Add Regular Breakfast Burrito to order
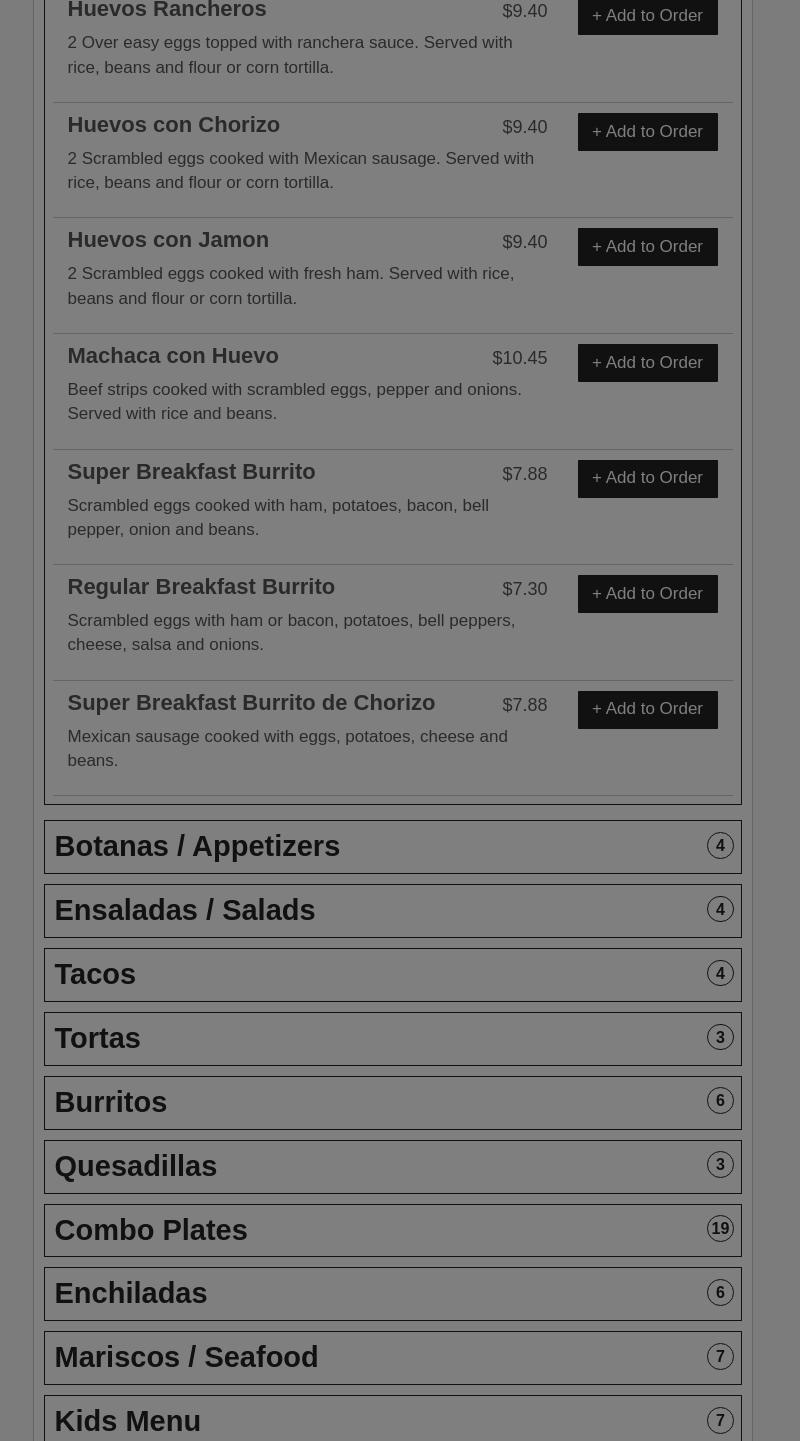The height and width of the screenshot is (1441, 800). (647, 593)
